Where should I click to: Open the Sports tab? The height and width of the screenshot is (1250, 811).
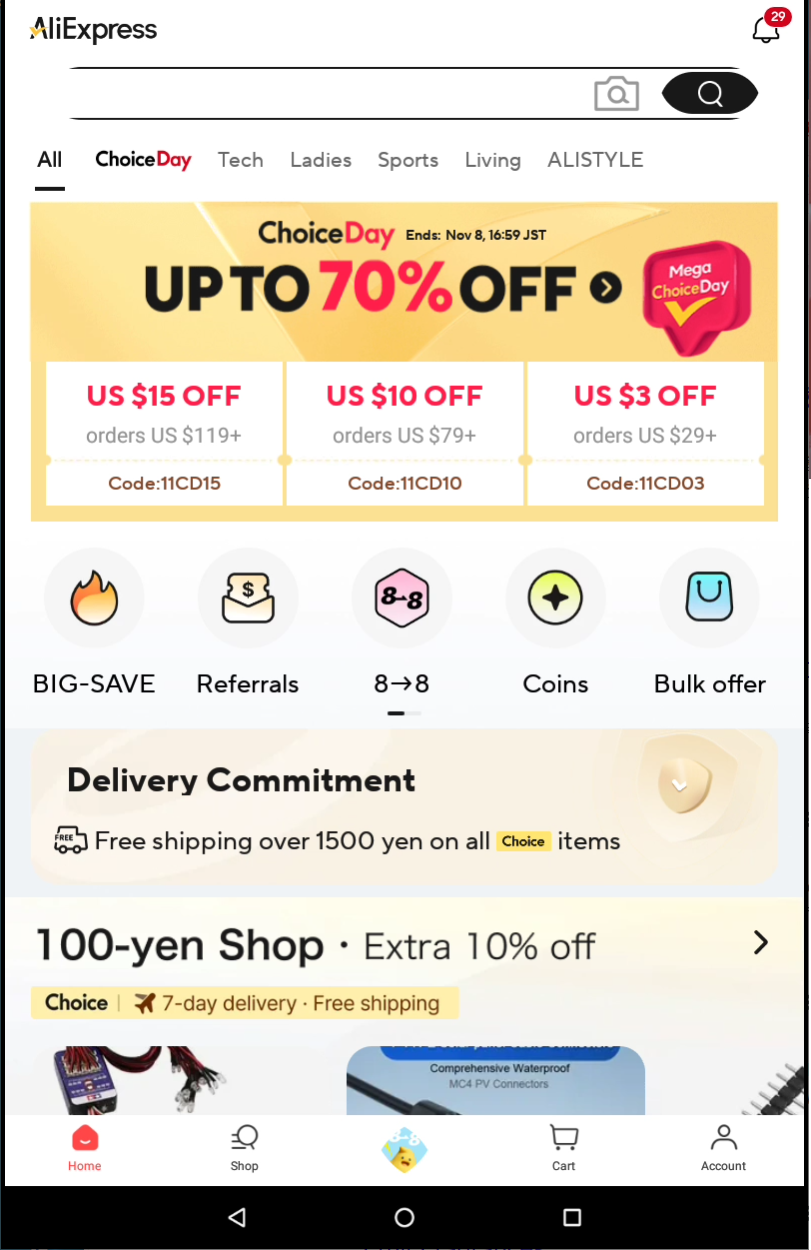tap(408, 160)
